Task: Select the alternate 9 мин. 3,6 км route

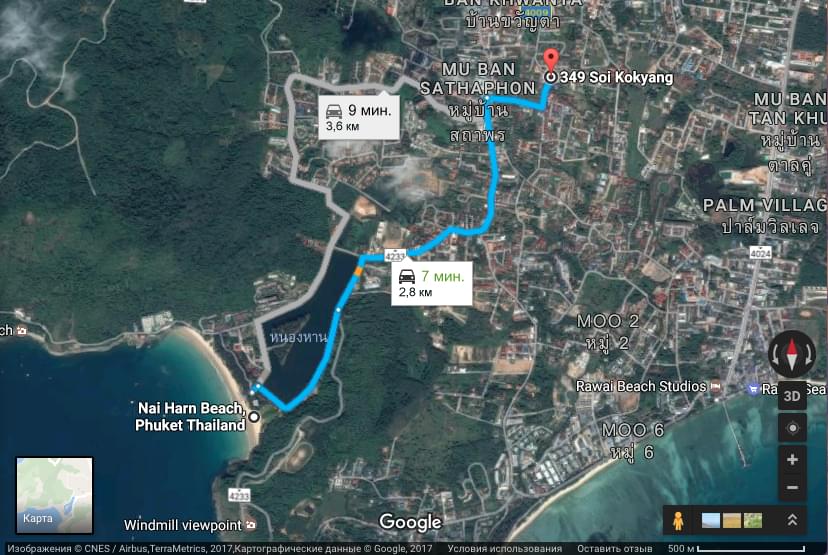Action: [358, 117]
